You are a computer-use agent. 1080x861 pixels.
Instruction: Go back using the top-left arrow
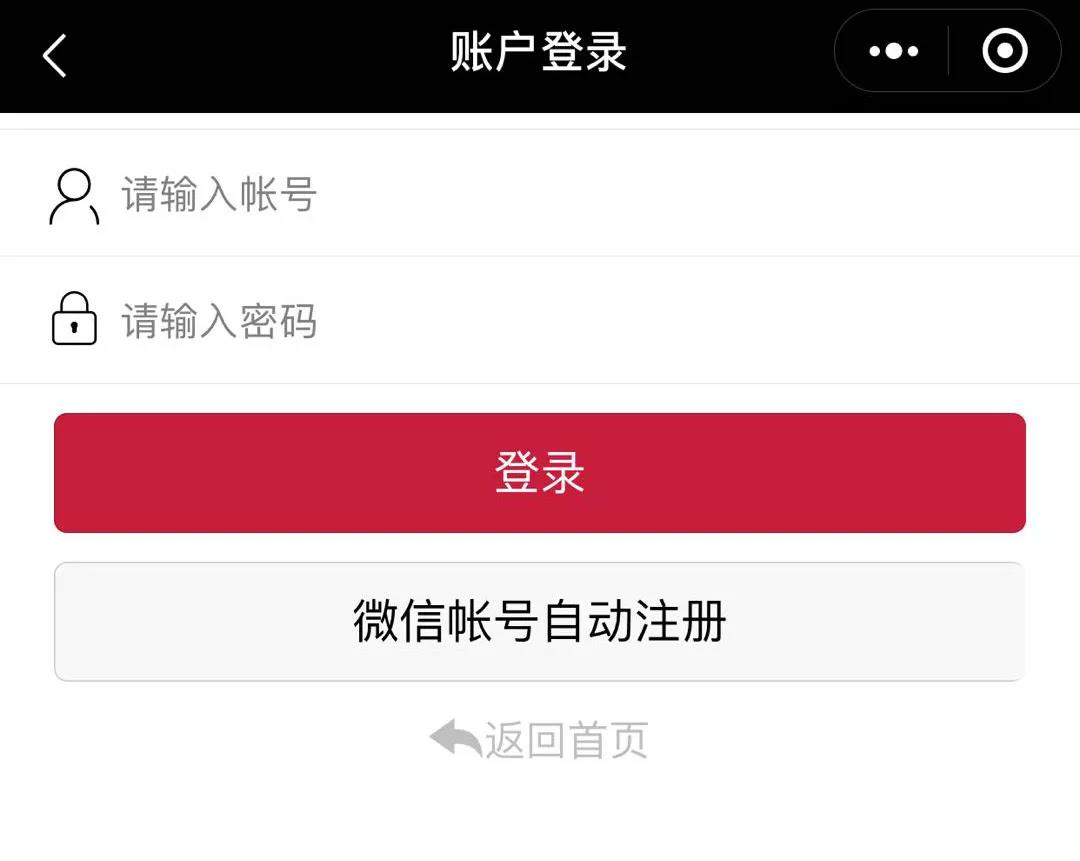55,55
